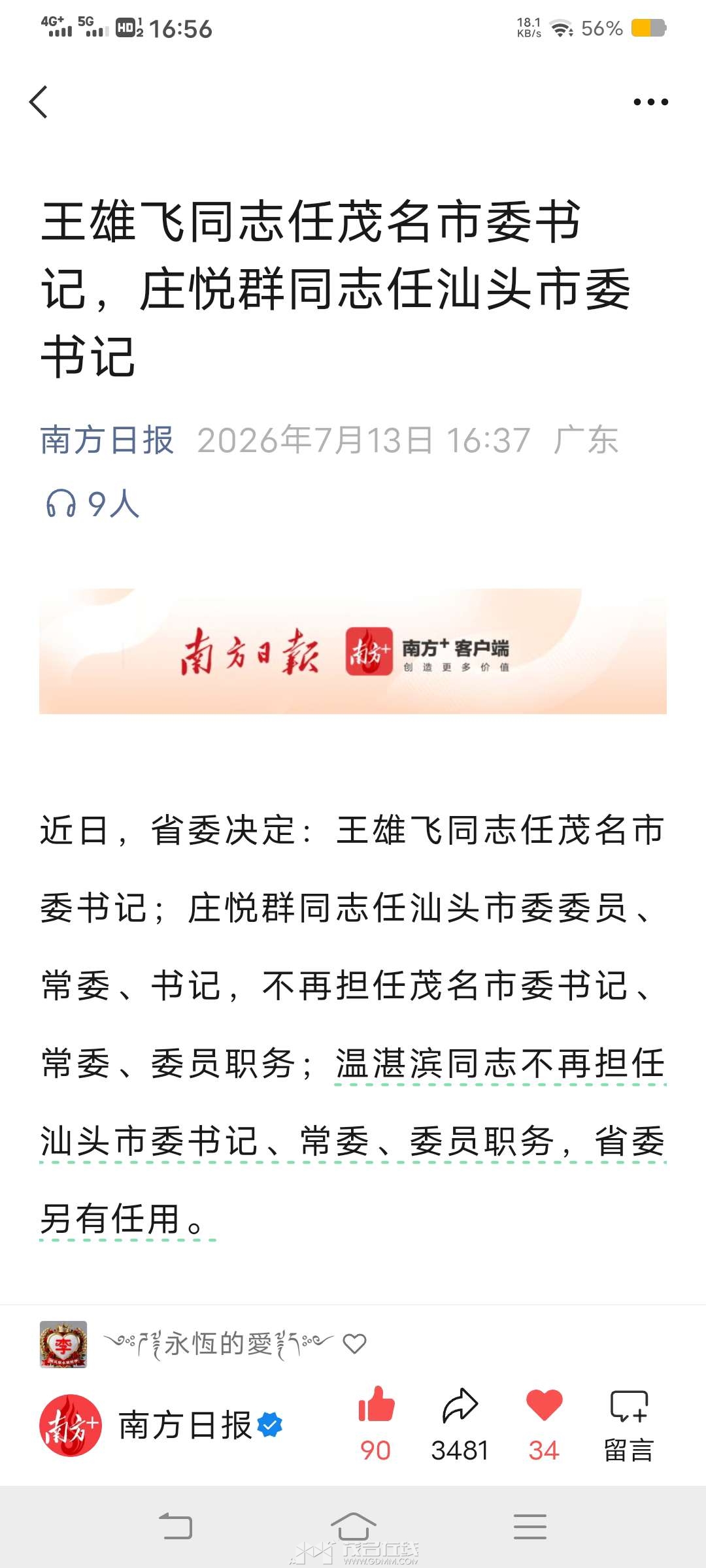Open the profile of commenter 永恆的愛

point(63,1344)
